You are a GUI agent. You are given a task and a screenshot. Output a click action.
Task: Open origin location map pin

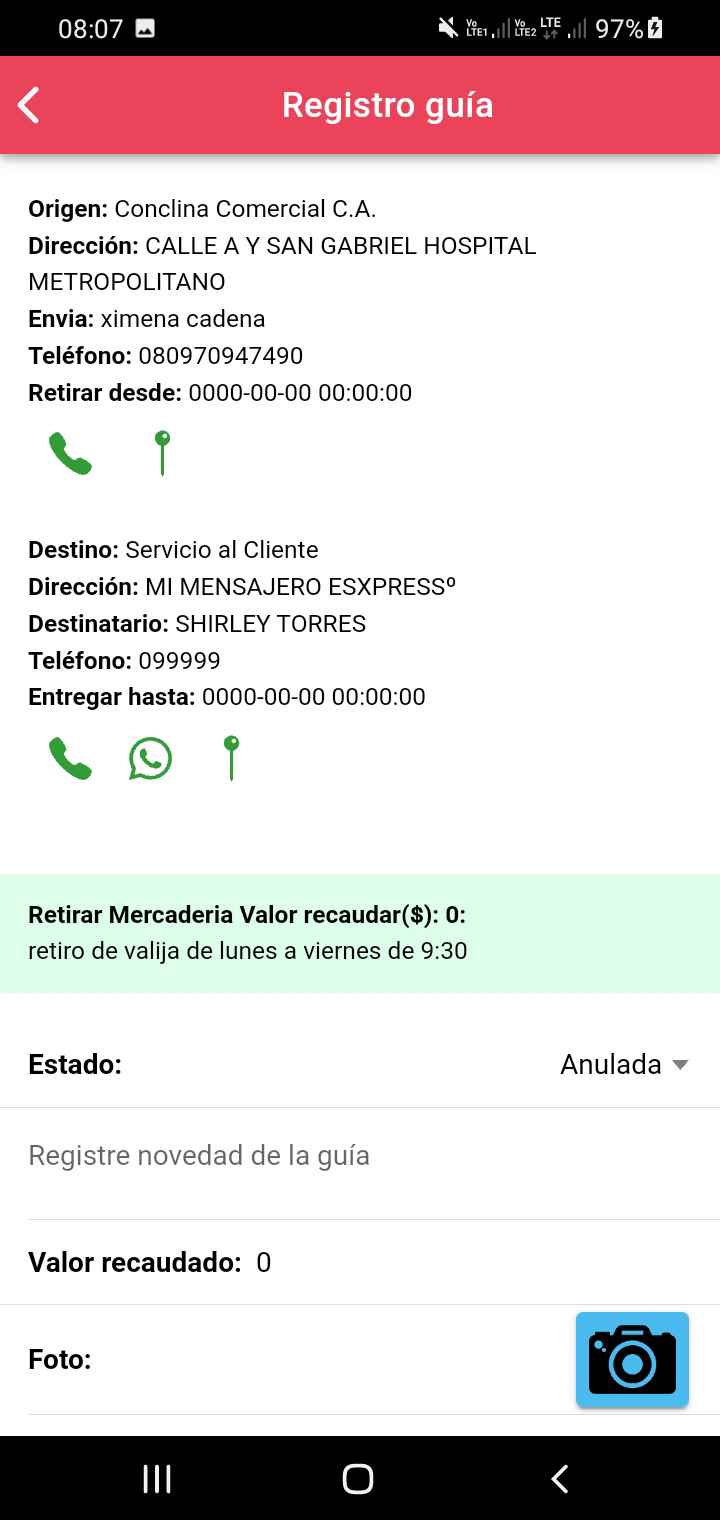point(162,453)
